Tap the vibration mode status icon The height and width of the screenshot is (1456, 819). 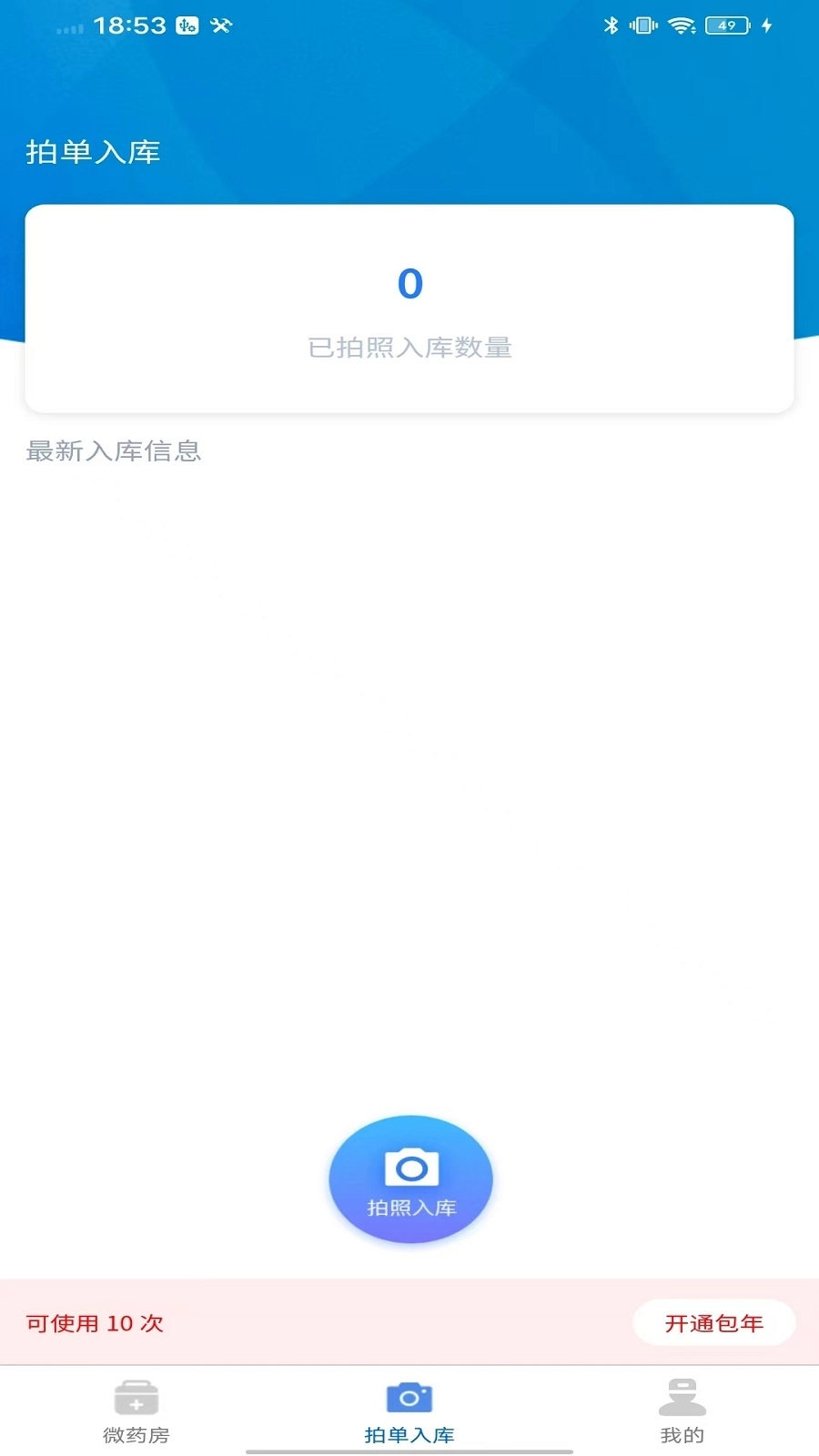tap(643, 25)
